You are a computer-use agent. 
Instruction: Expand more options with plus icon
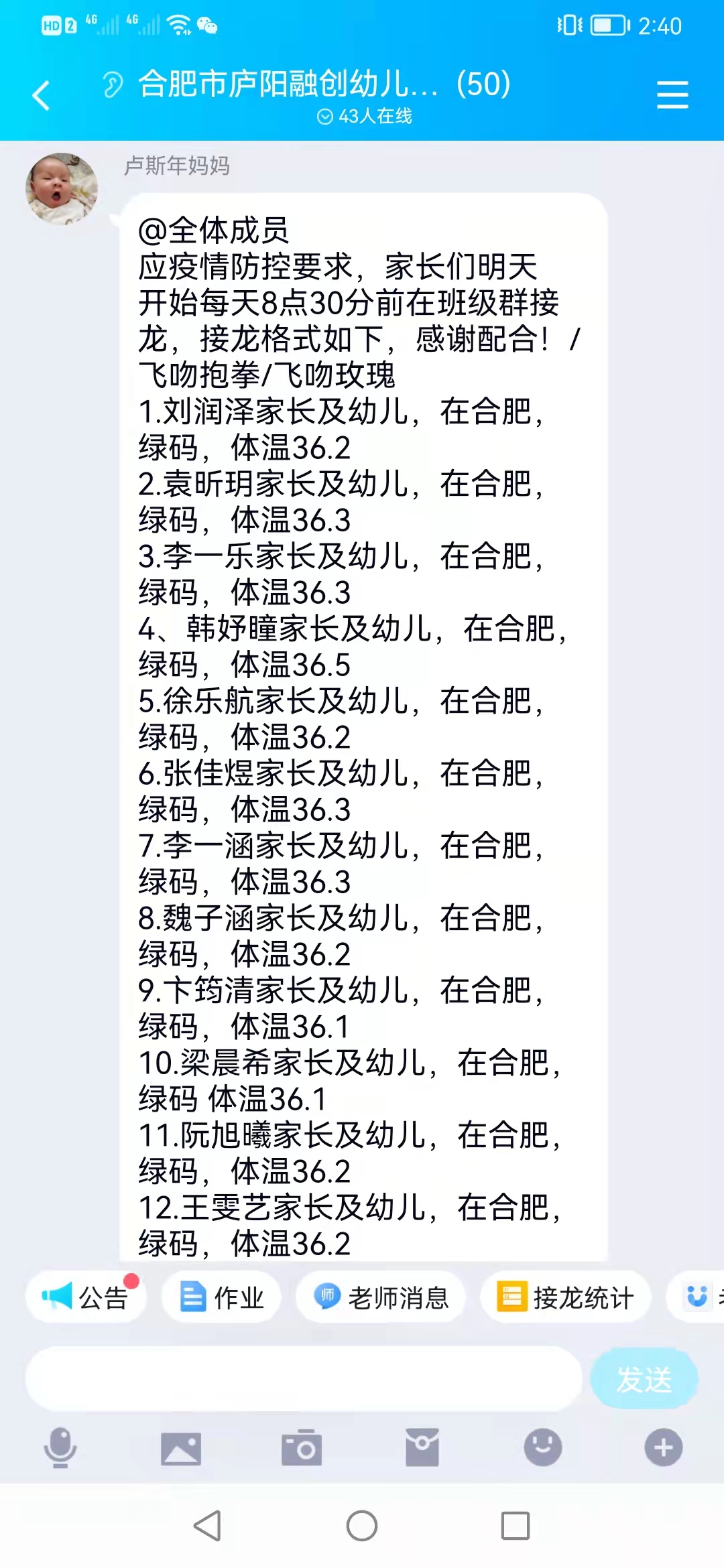tap(663, 1447)
